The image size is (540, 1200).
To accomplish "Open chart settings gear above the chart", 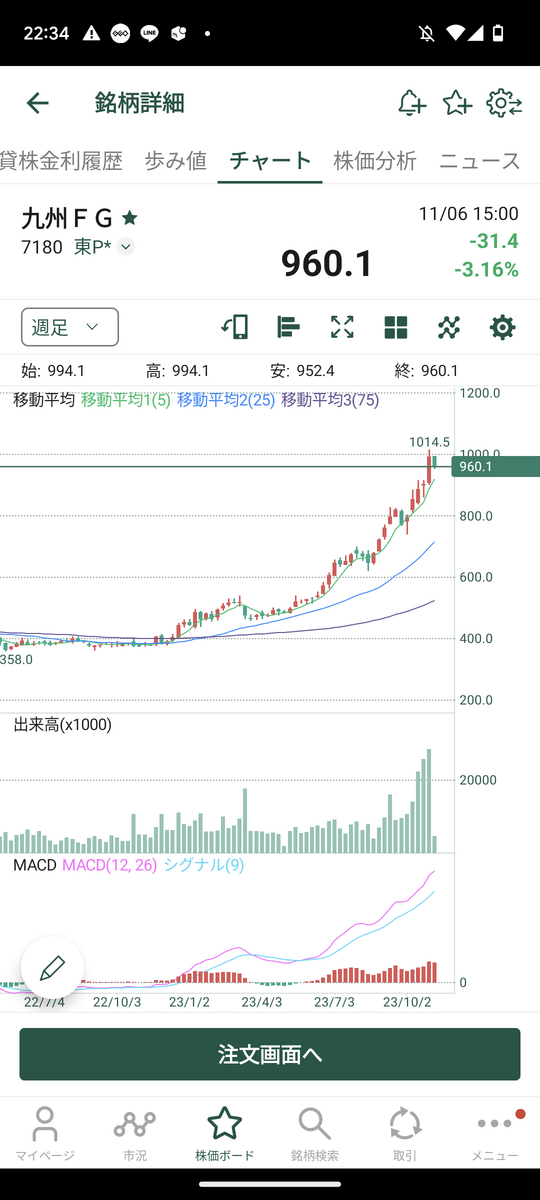I will pyautogui.click(x=502, y=327).
